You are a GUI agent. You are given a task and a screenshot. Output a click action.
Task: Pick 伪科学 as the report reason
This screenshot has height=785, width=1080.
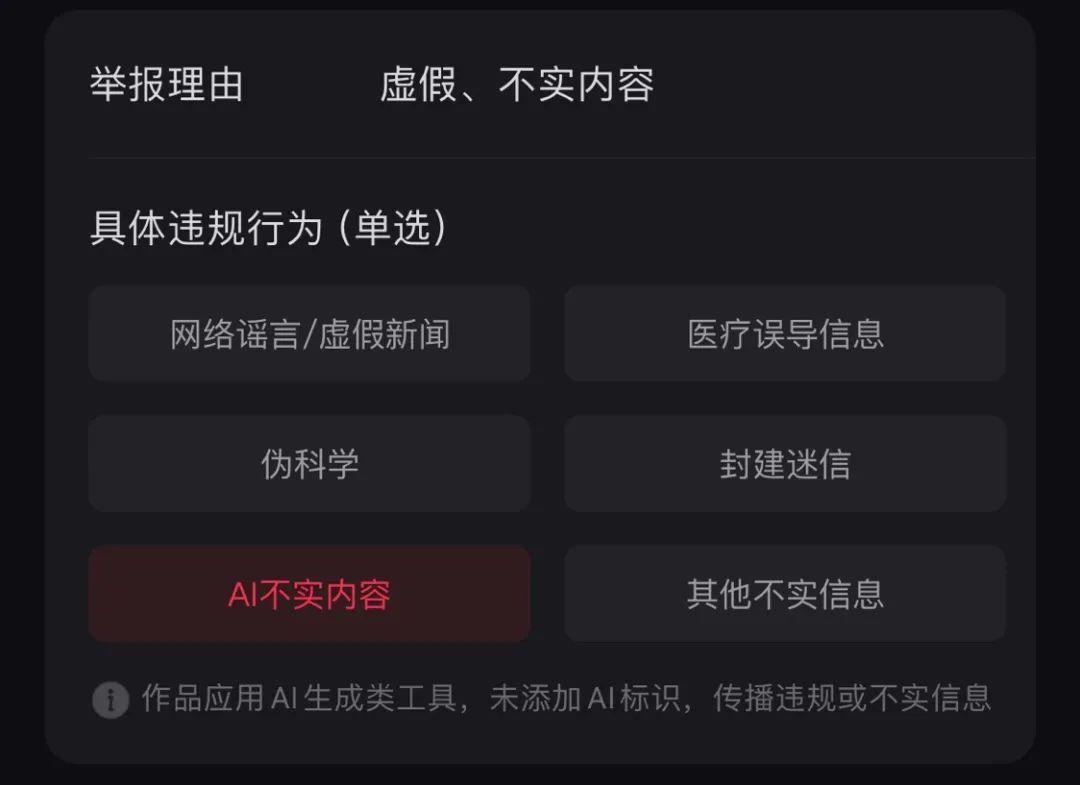(x=309, y=464)
